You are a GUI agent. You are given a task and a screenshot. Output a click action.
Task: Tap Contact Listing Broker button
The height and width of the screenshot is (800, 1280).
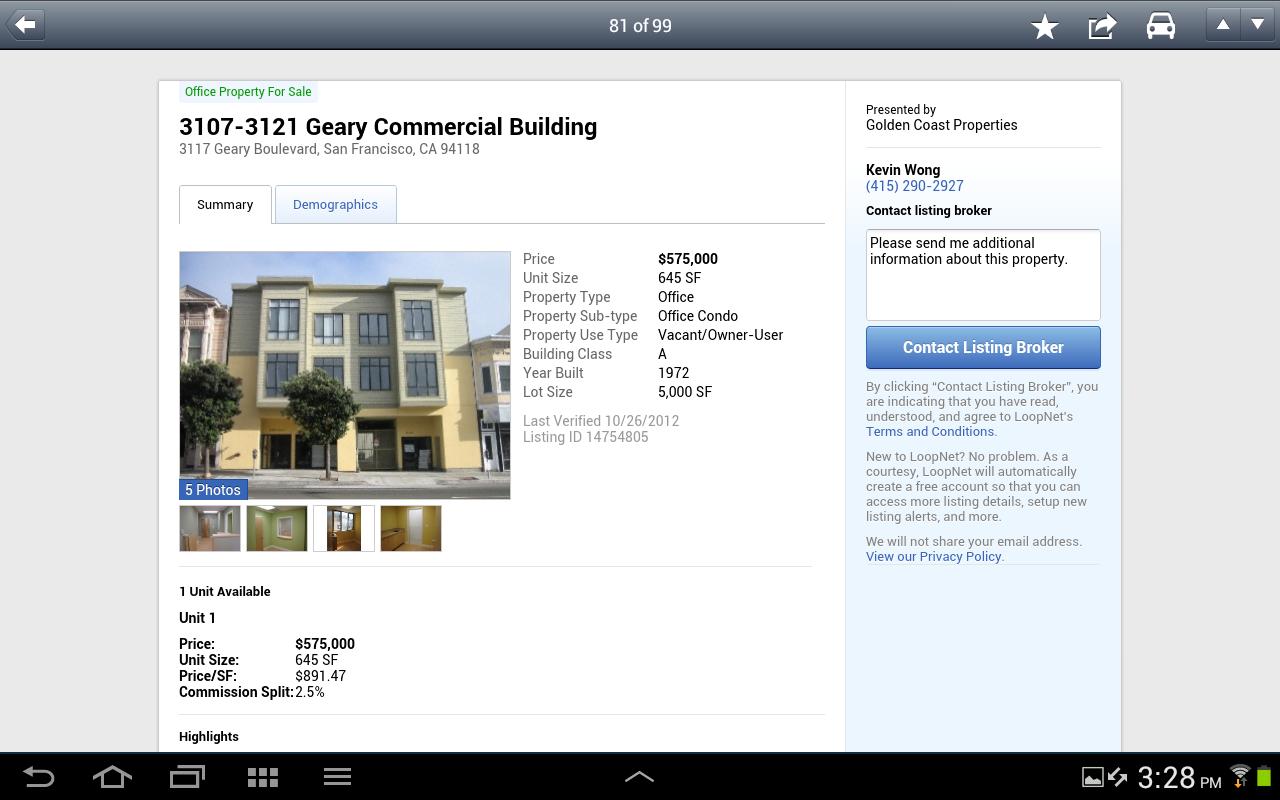(x=982, y=347)
